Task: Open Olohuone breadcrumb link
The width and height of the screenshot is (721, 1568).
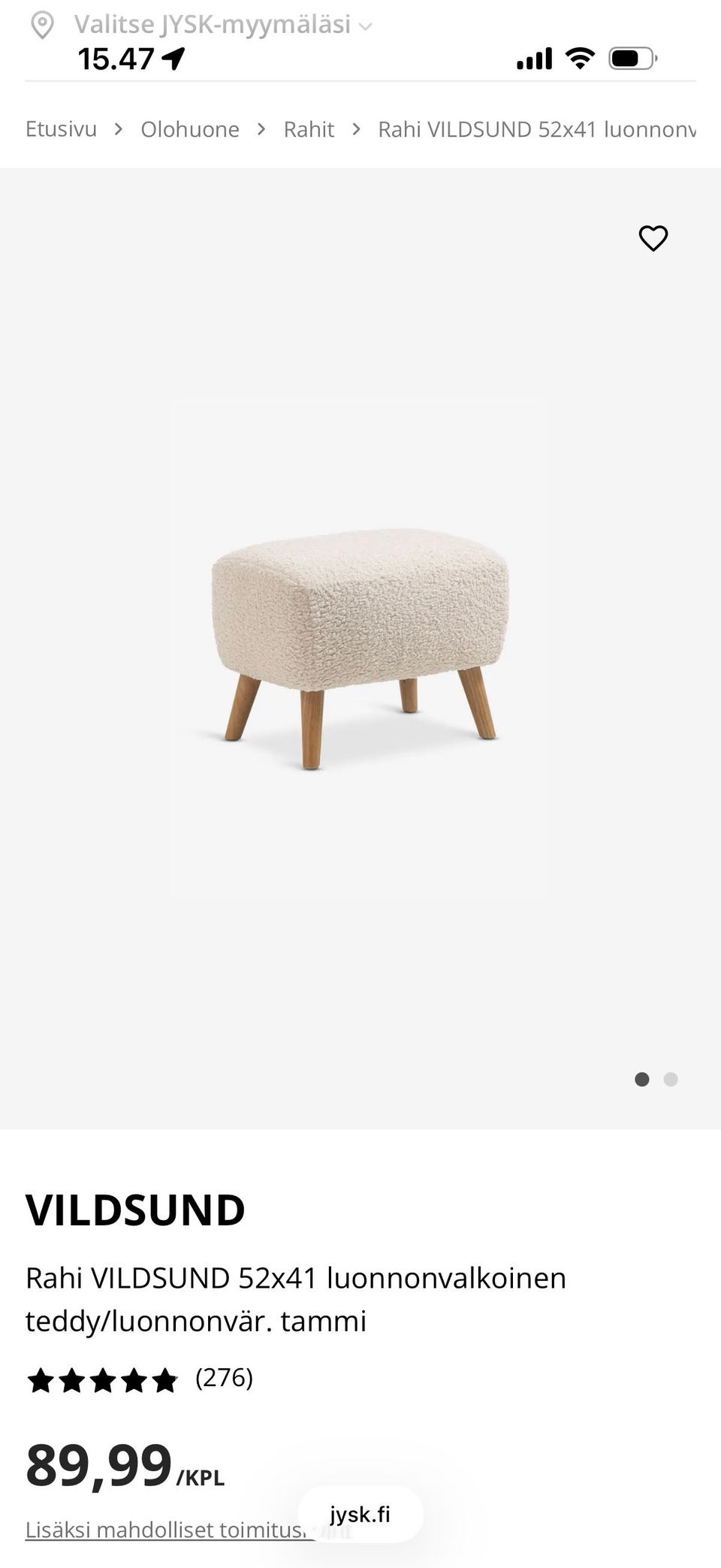Action: point(190,129)
